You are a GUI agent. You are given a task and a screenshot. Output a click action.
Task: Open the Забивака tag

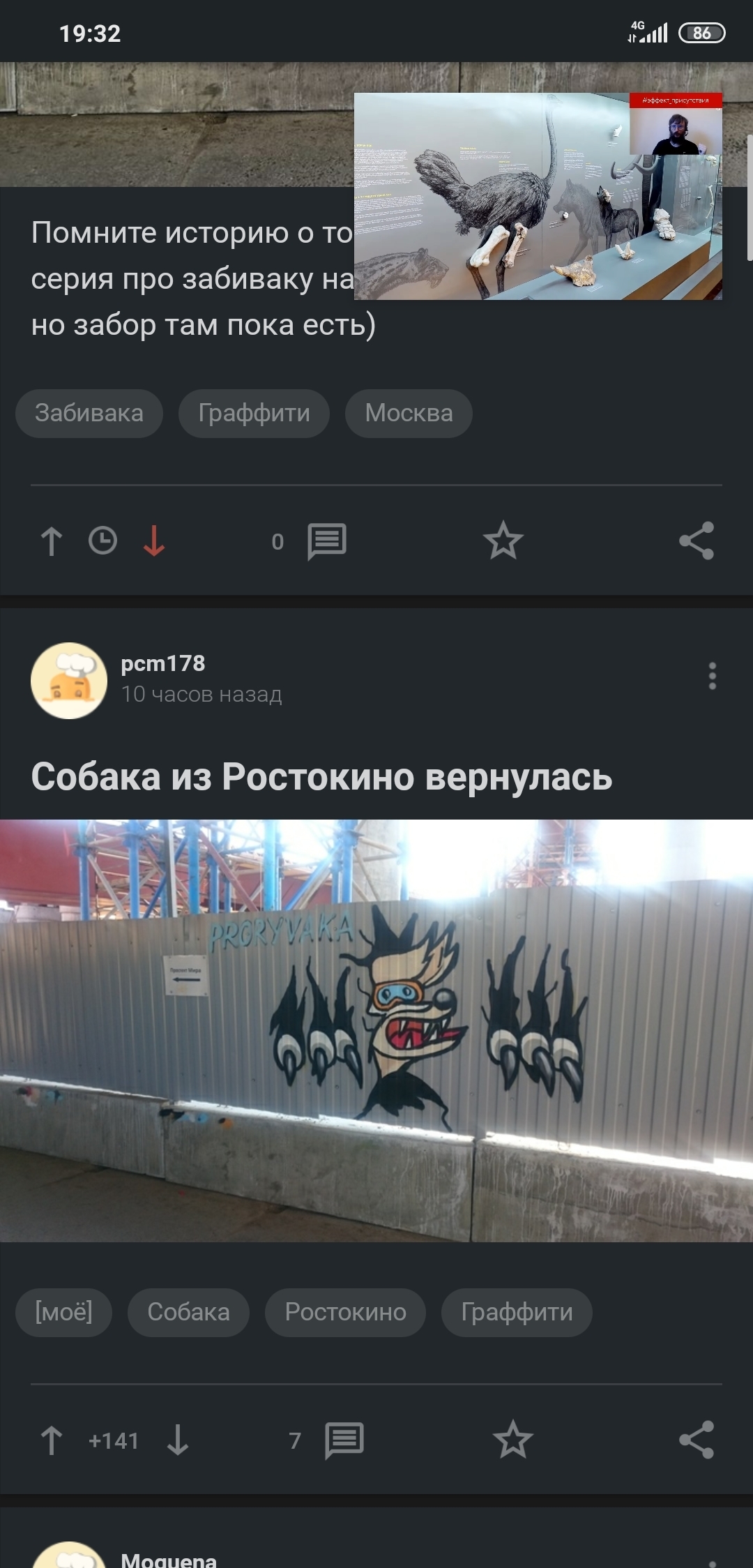point(89,413)
